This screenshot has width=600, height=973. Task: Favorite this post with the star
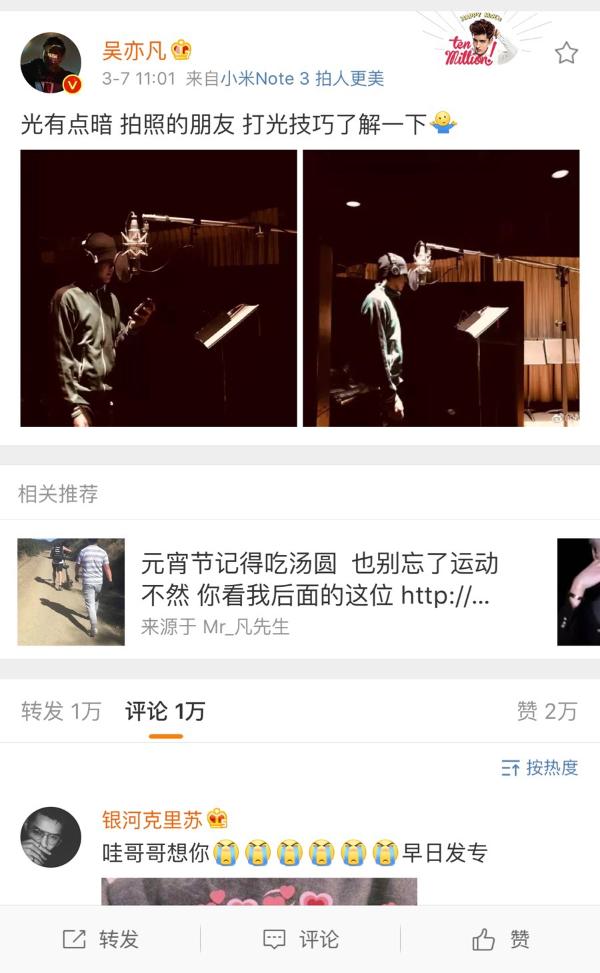pyautogui.click(x=566, y=53)
